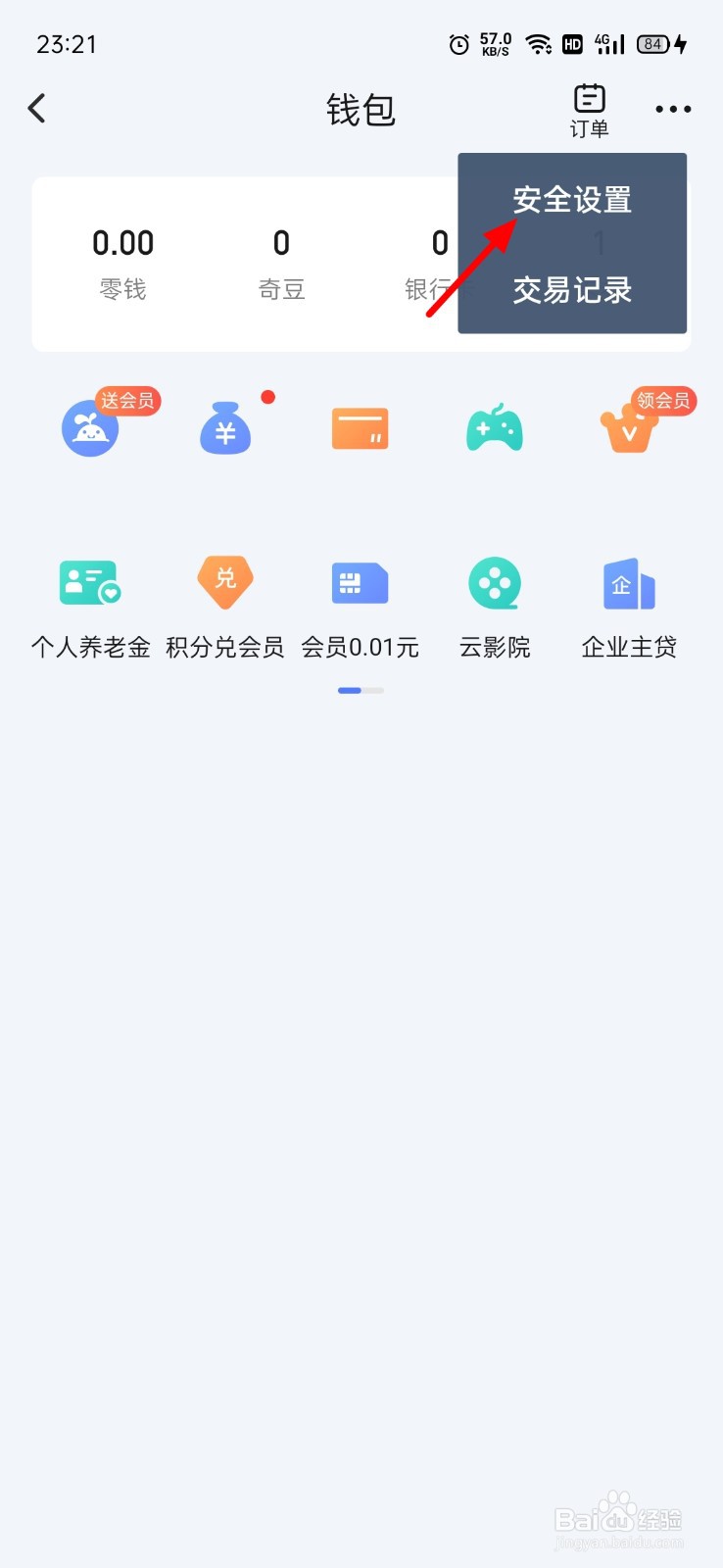The height and width of the screenshot is (1568, 723).
Task: Open the icon with 领会员 badge
Action: pos(629,428)
